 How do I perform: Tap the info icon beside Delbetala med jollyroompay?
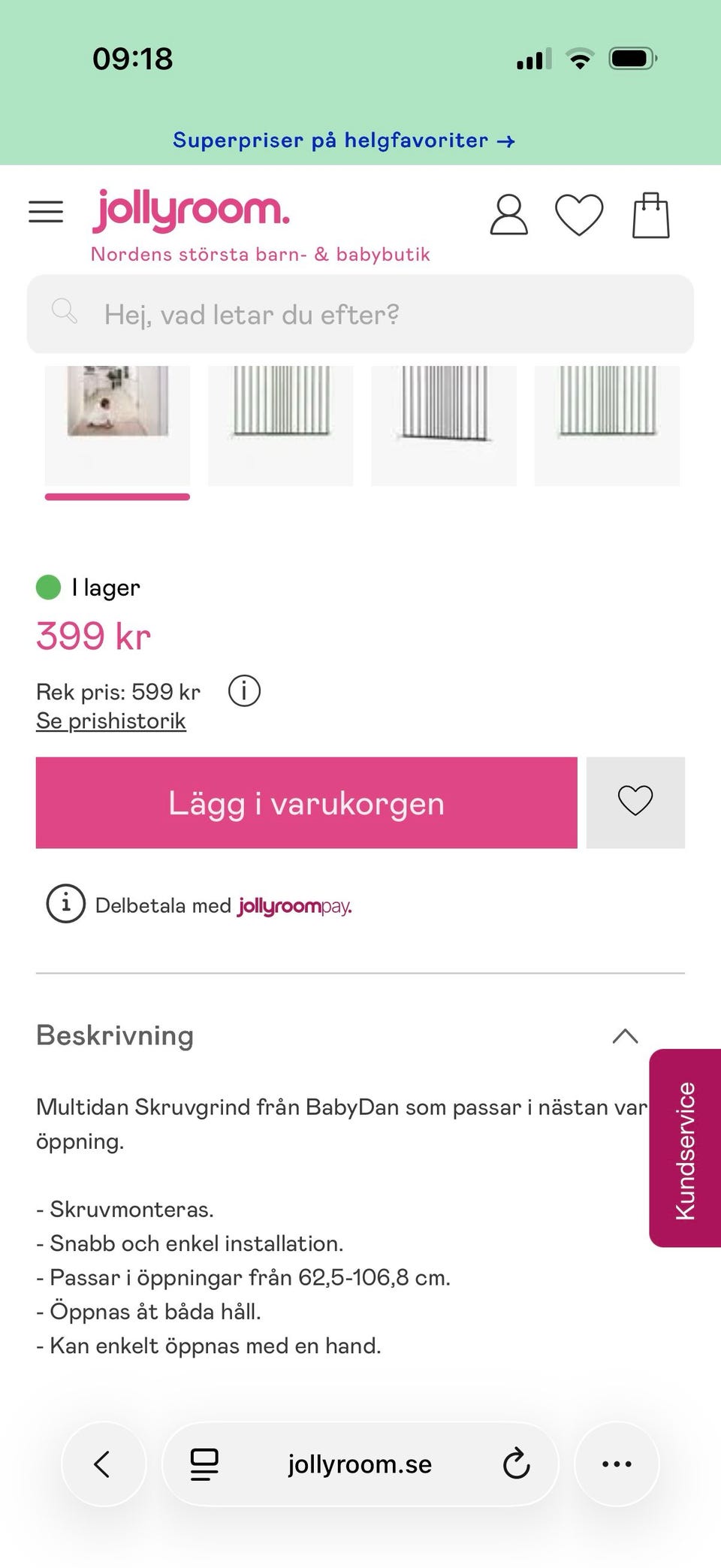[x=66, y=904]
